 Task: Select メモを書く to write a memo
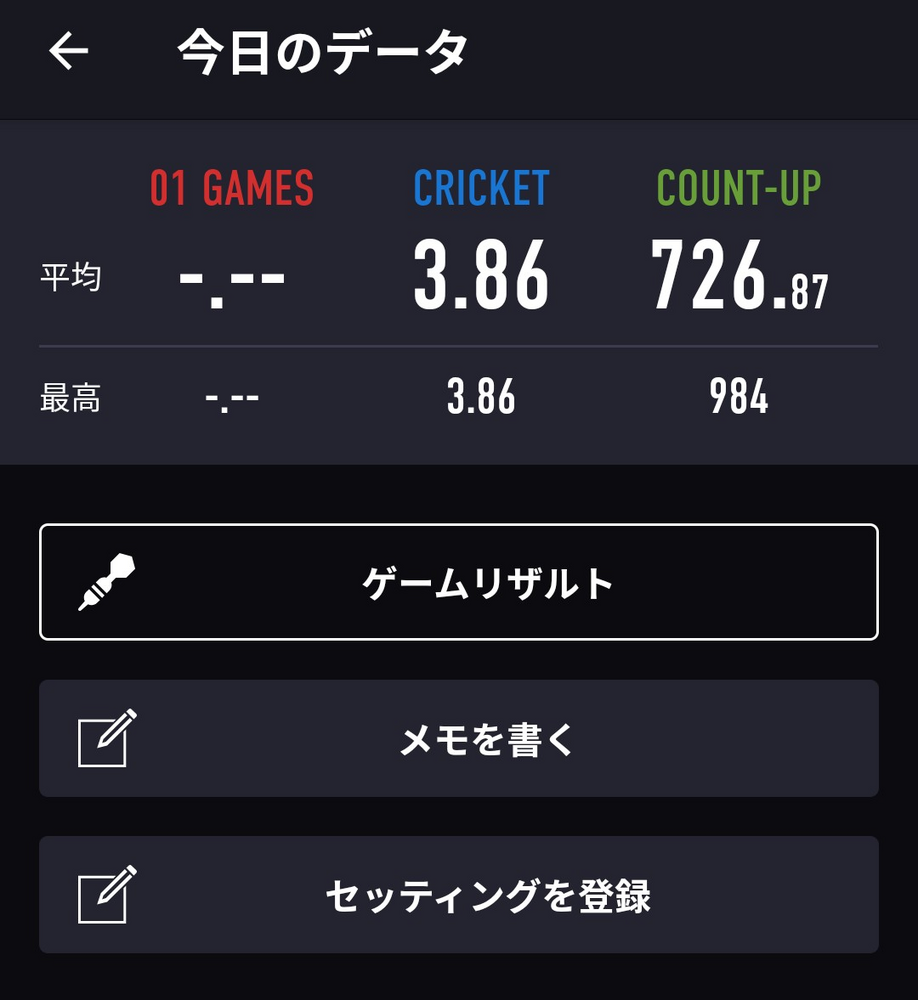[459, 739]
